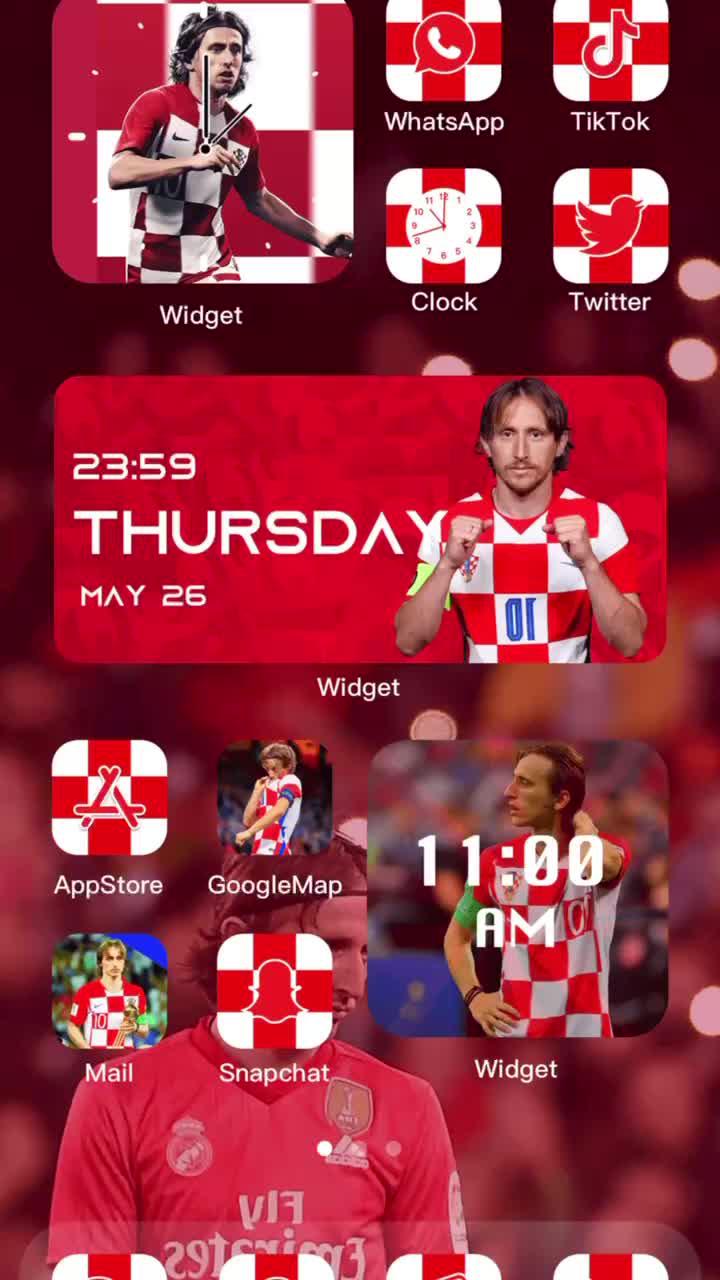The width and height of the screenshot is (720, 1280).
Task: Tap the TikTok label text
Action: [x=610, y=120]
